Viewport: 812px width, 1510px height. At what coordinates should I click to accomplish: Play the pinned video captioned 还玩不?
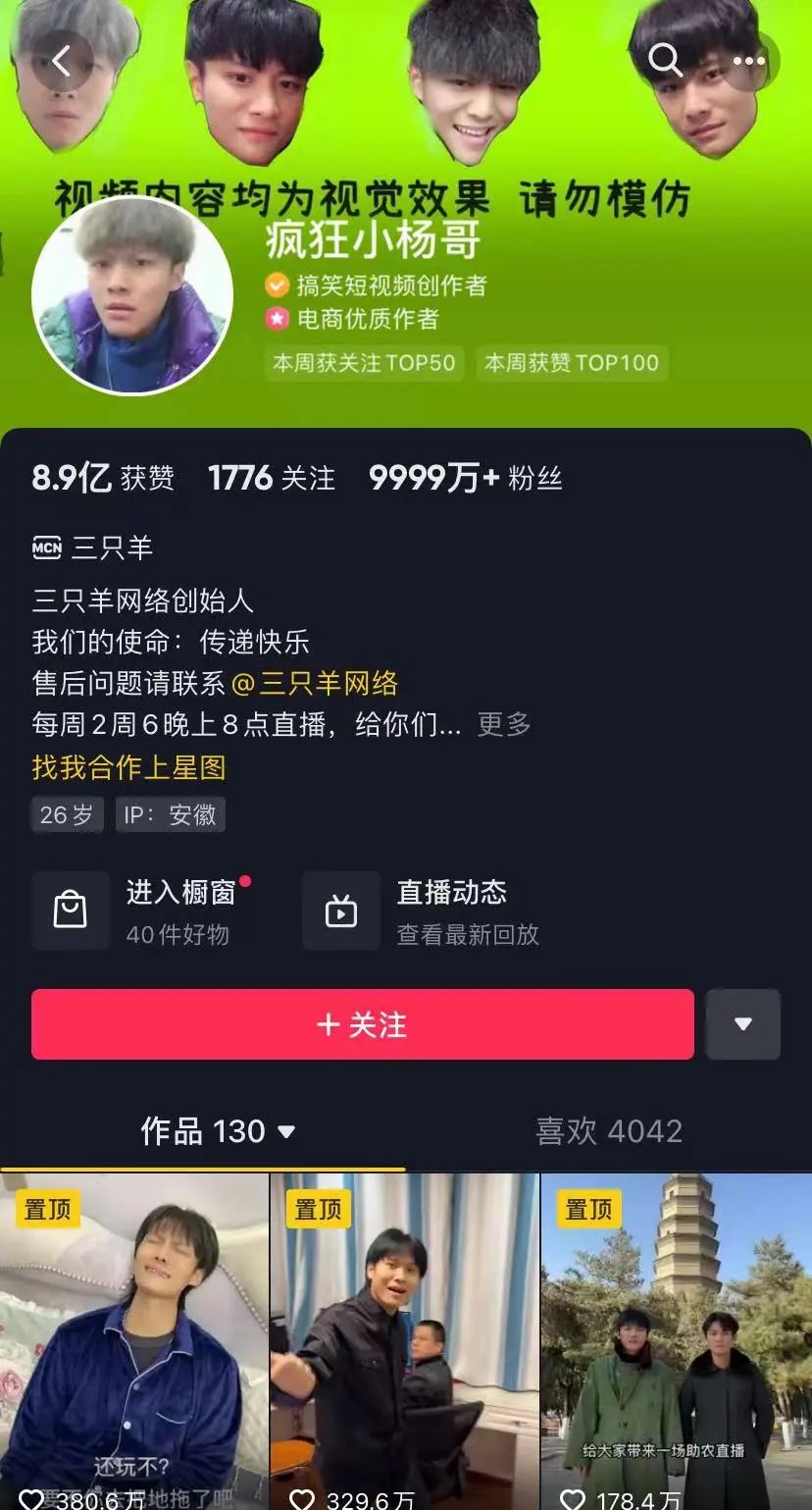[134, 1344]
